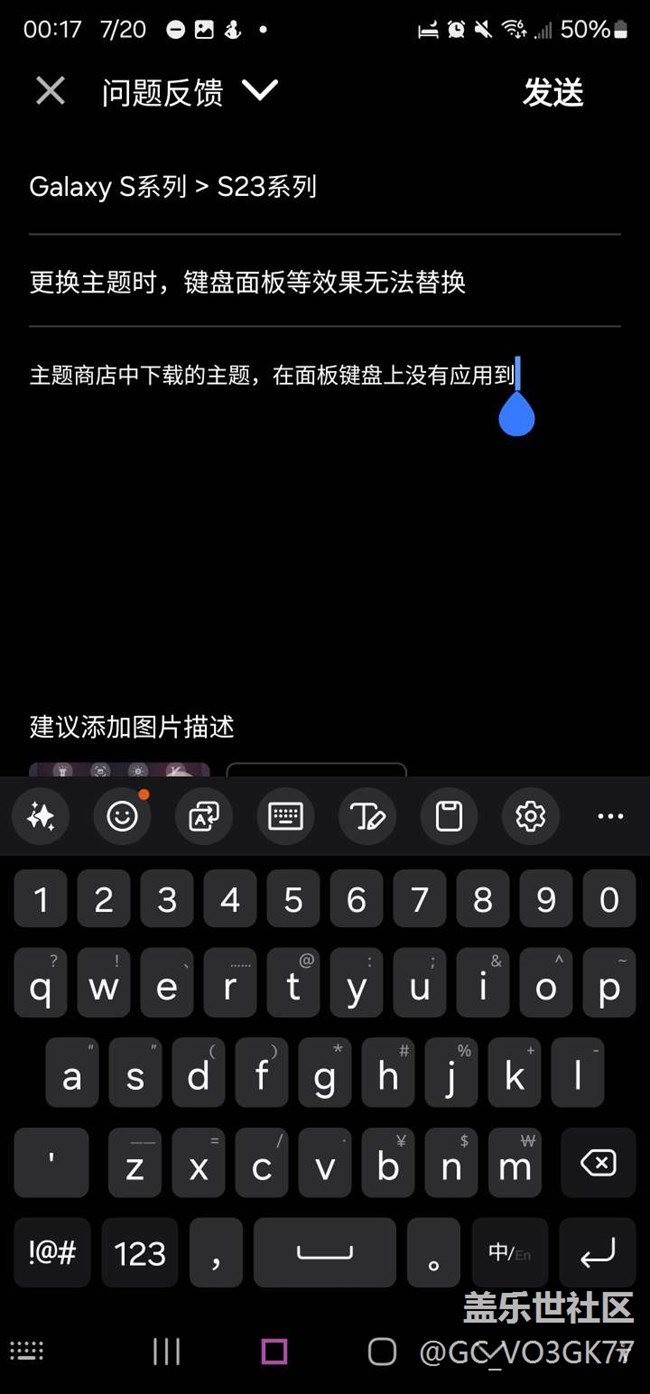Open the clipboard from keyboard toolbar
650x1394 pixels.
(449, 817)
